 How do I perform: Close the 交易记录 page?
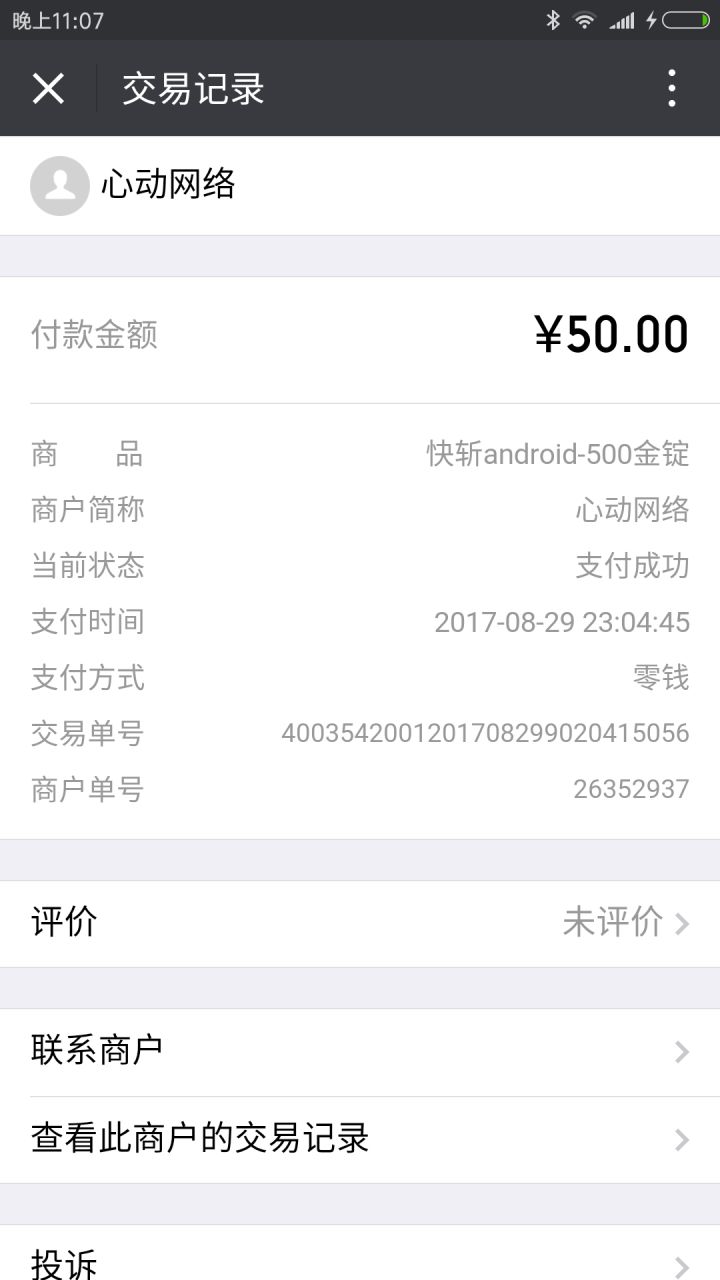coord(48,89)
